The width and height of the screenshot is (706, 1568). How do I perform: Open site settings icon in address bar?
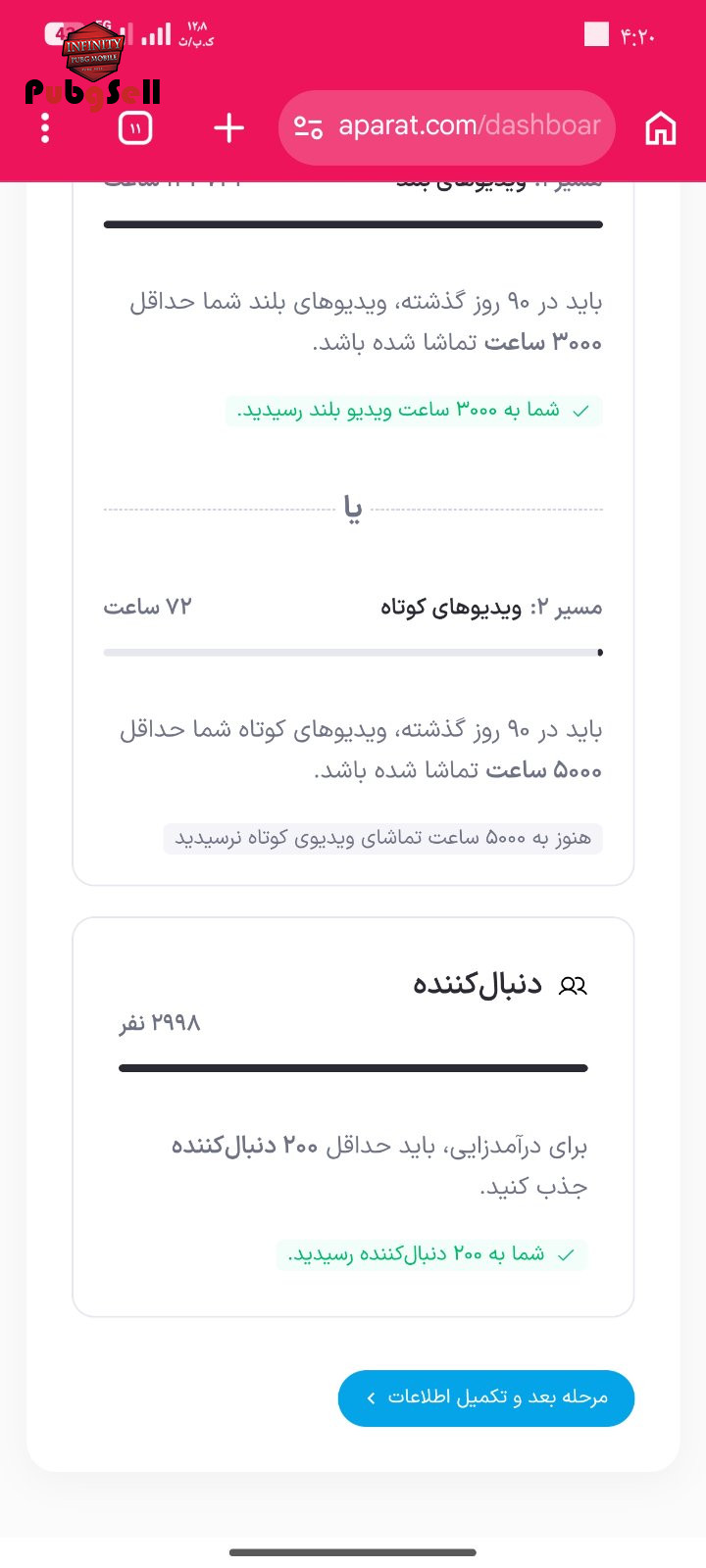(309, 127)
